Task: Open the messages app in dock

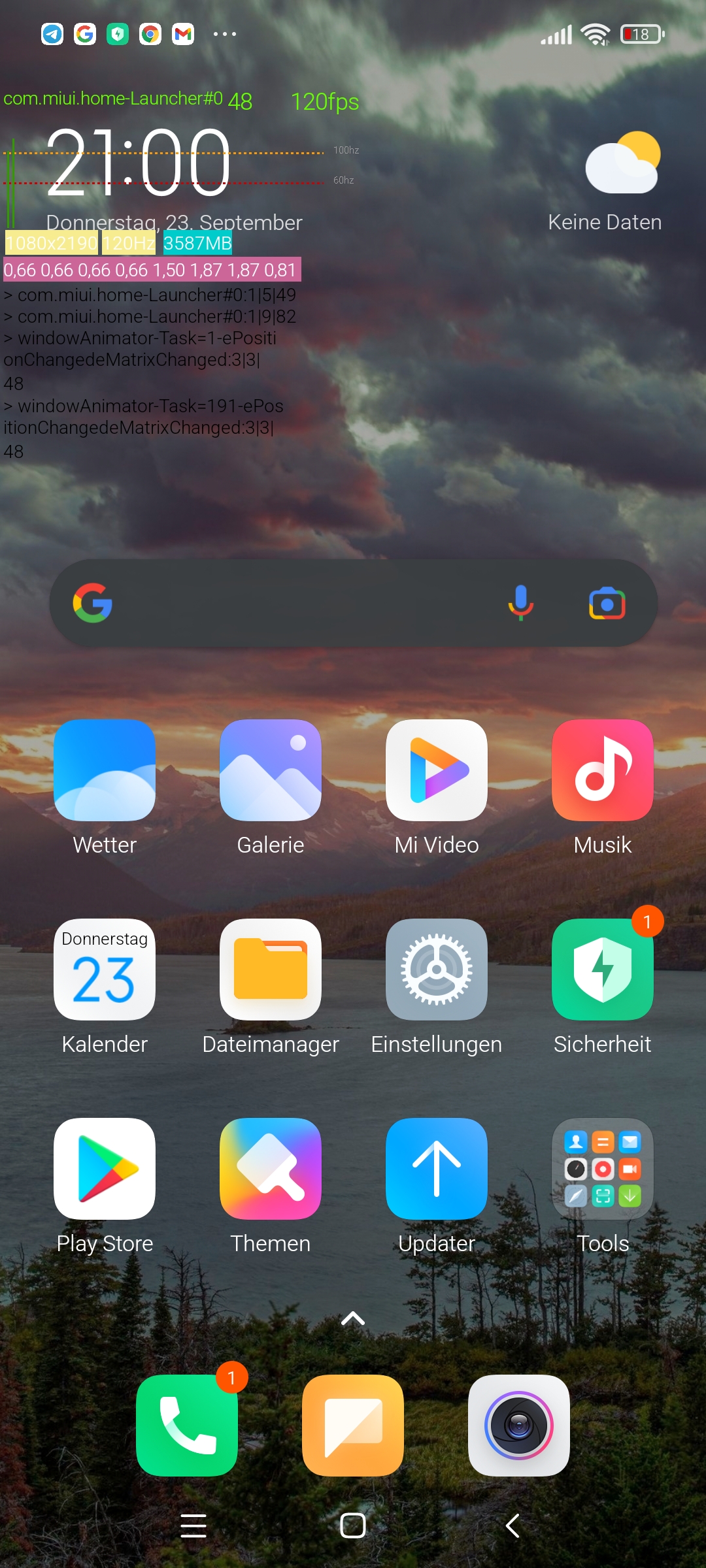Action: pyautogui.click(x=353, y=1426)
